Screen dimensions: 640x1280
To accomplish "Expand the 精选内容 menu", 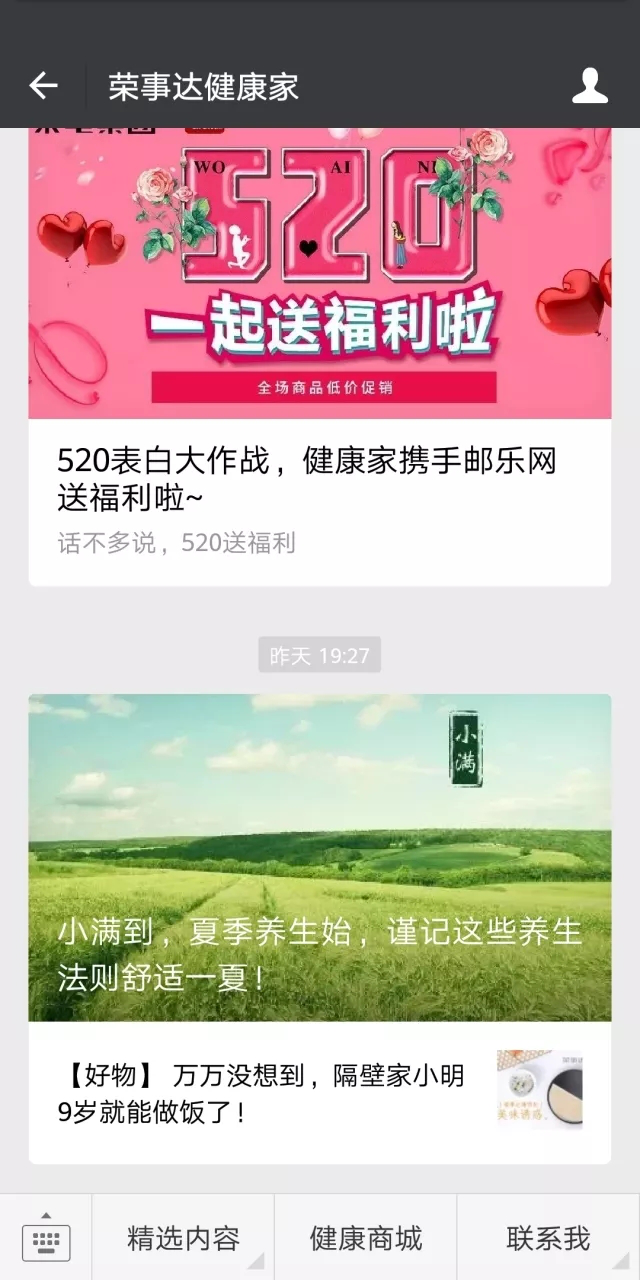I will [x=183, y=1238].
